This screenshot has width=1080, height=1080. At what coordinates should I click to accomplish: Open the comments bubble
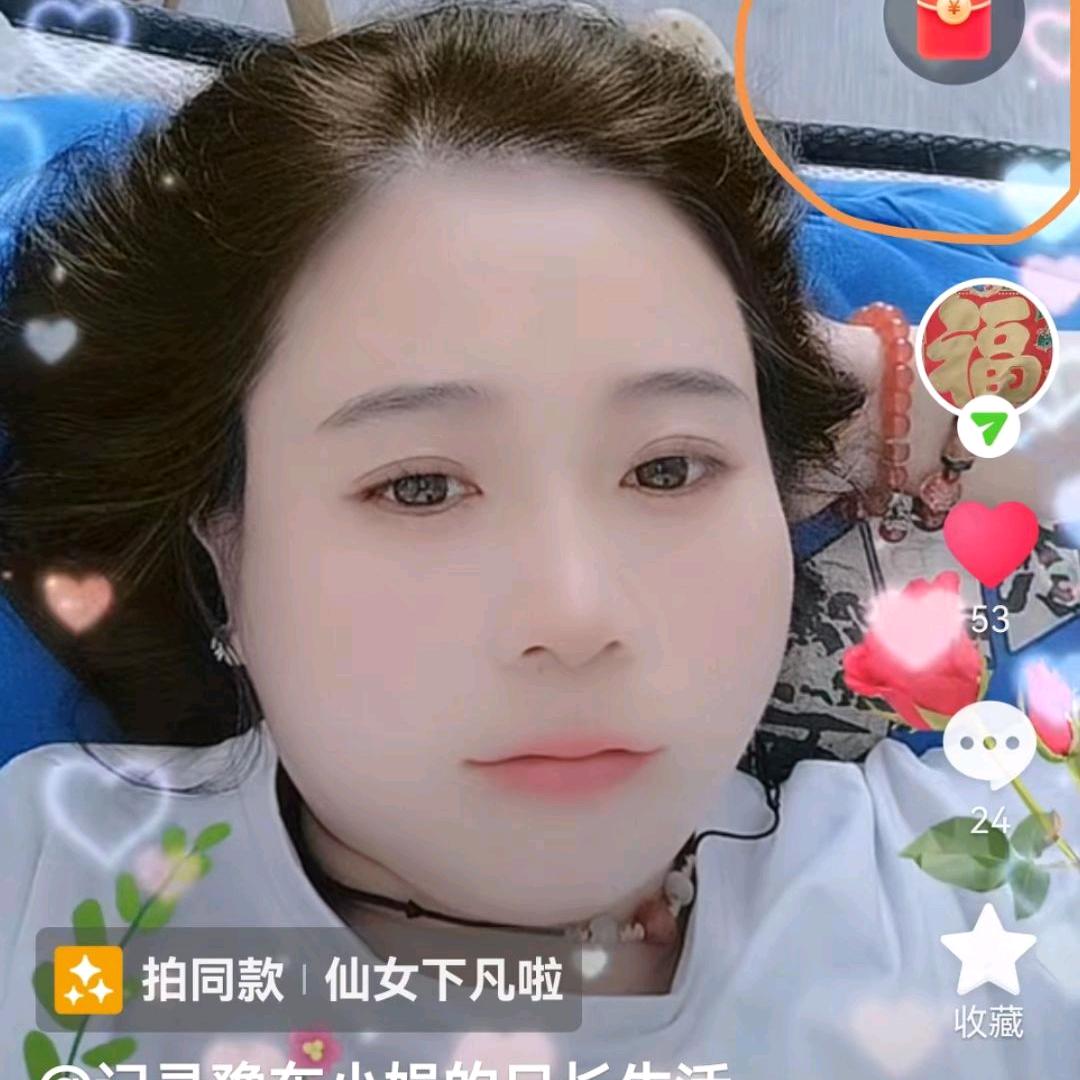(989, 745)
